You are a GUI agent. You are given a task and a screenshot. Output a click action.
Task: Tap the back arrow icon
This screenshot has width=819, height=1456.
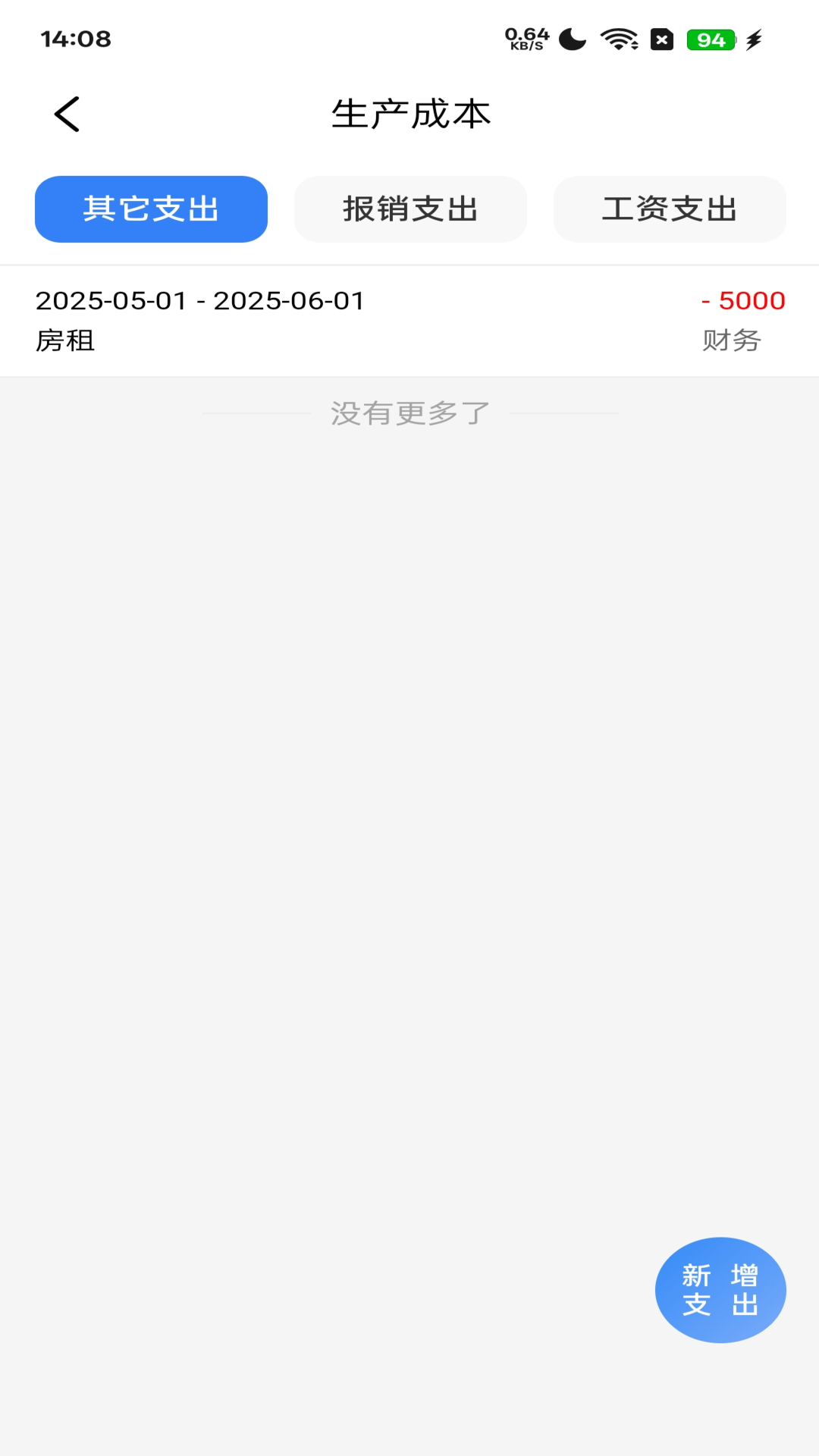[67, 114]
